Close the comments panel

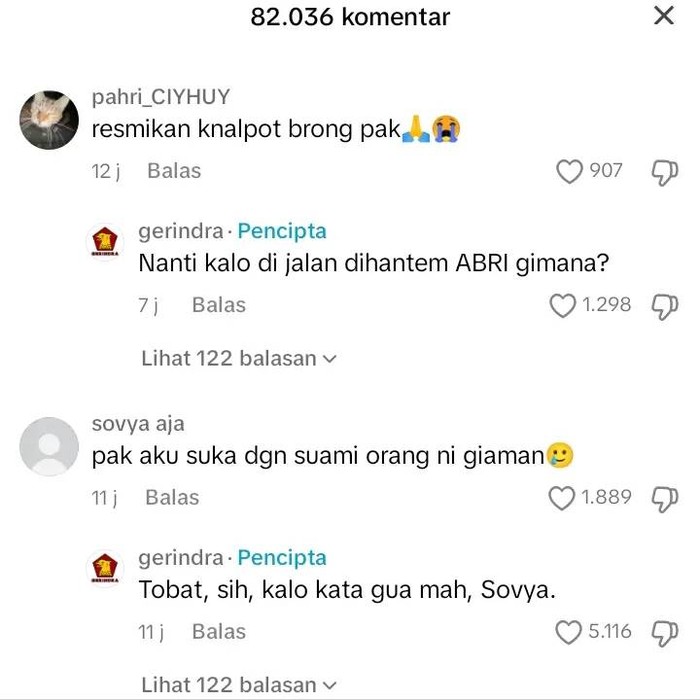663,17
